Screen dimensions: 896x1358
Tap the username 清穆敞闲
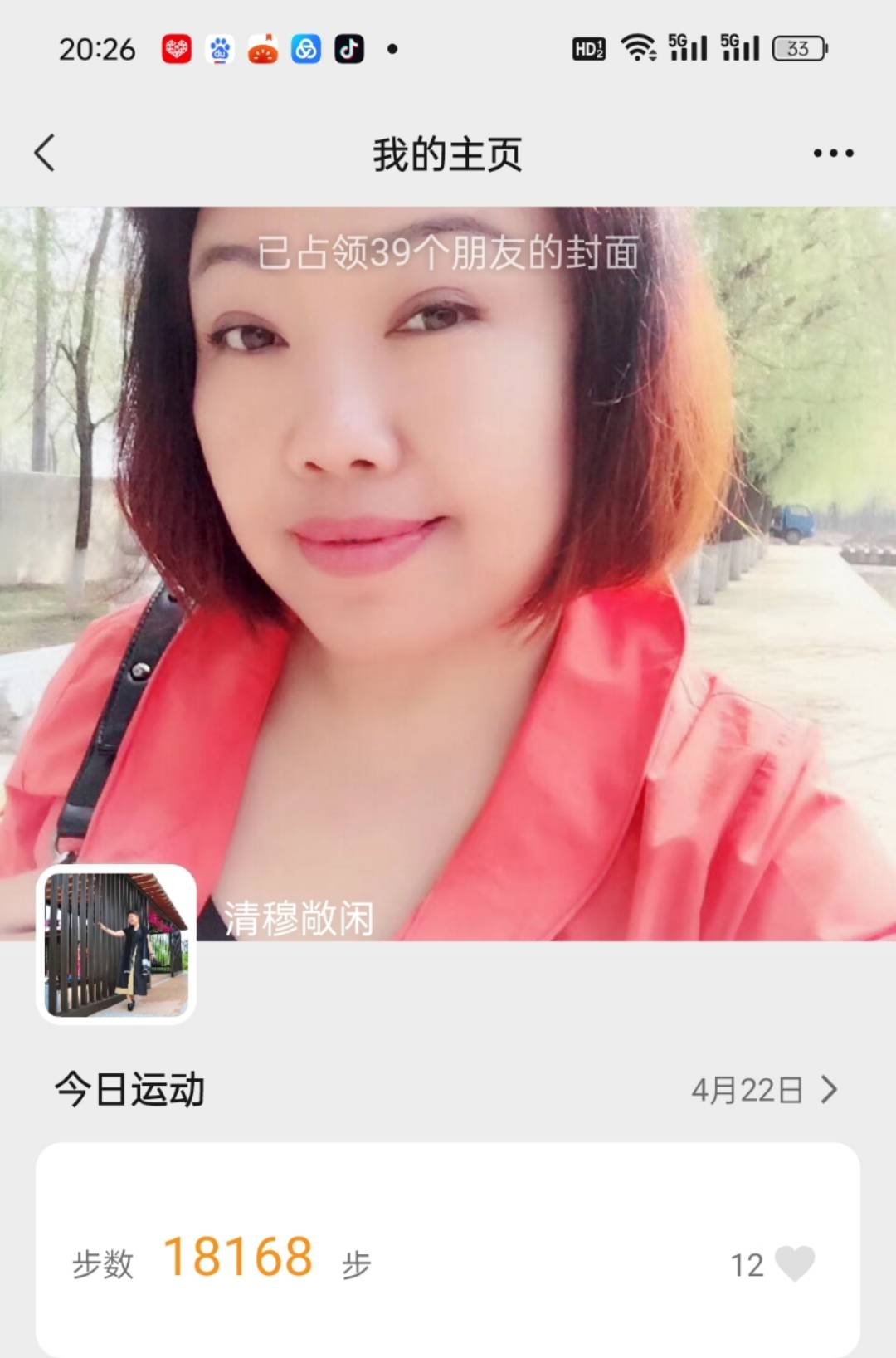point(300,918)
